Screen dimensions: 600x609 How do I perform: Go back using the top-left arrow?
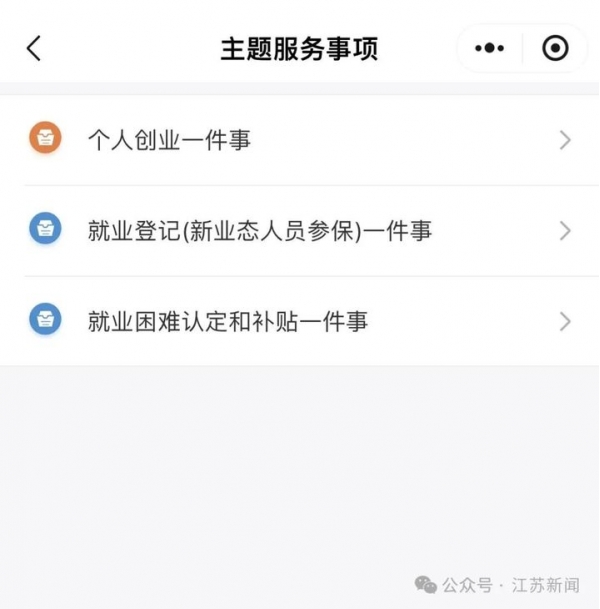(34, 48)
